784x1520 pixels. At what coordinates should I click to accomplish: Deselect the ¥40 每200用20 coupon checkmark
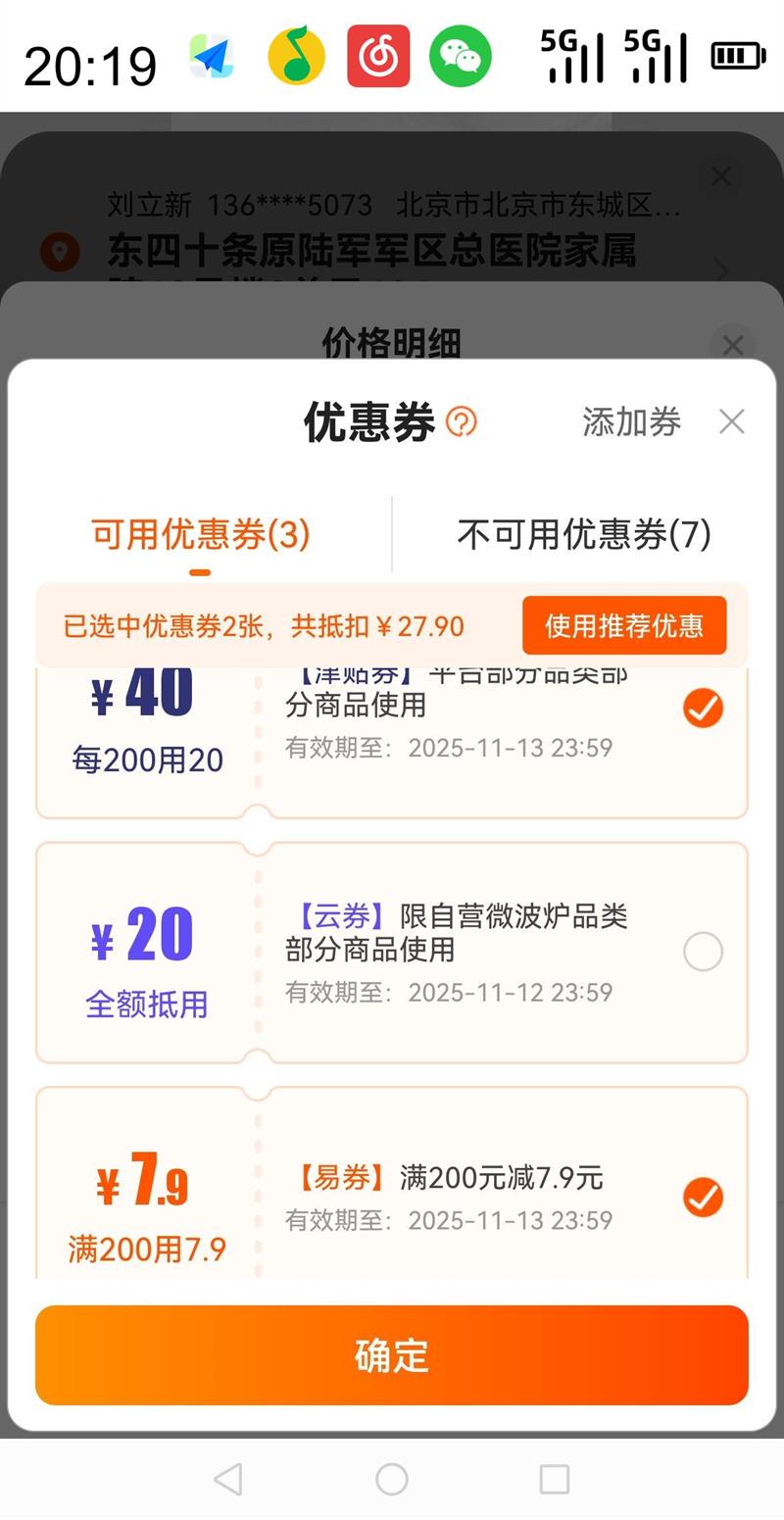(703, 708)
